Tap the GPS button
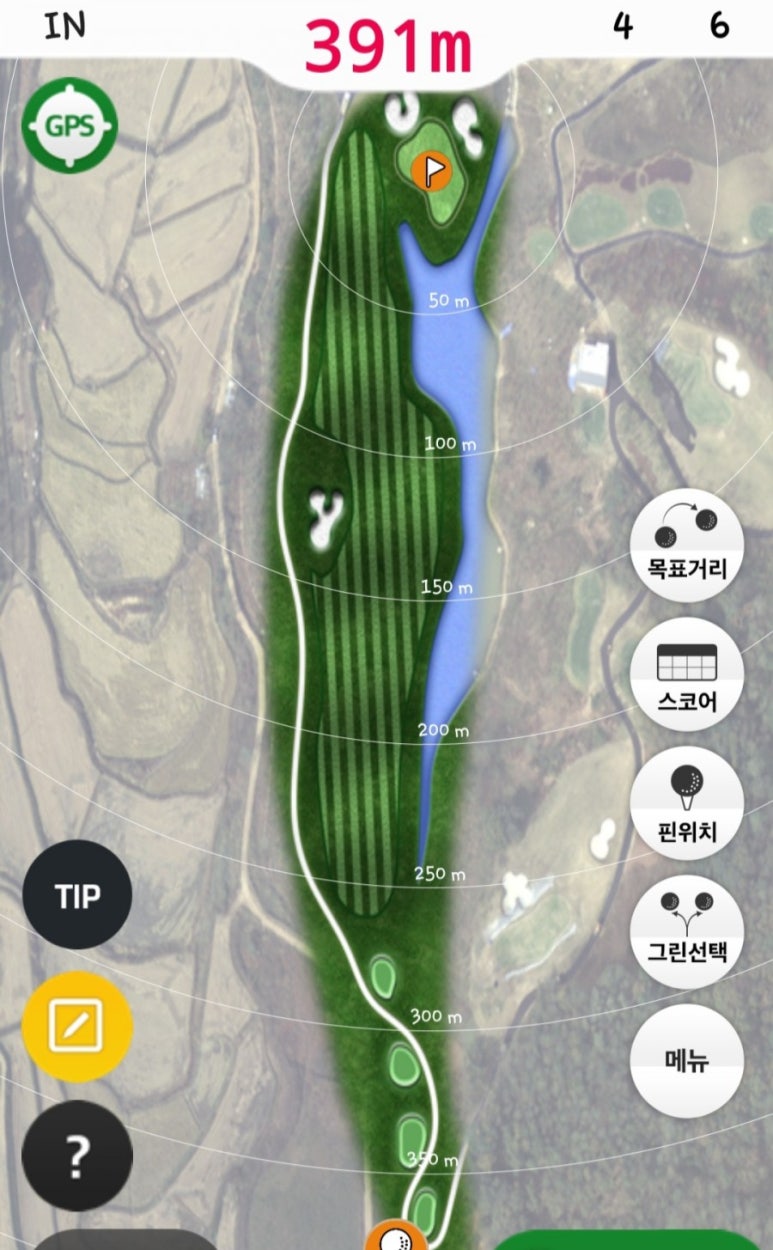 (x=69, y=127)
